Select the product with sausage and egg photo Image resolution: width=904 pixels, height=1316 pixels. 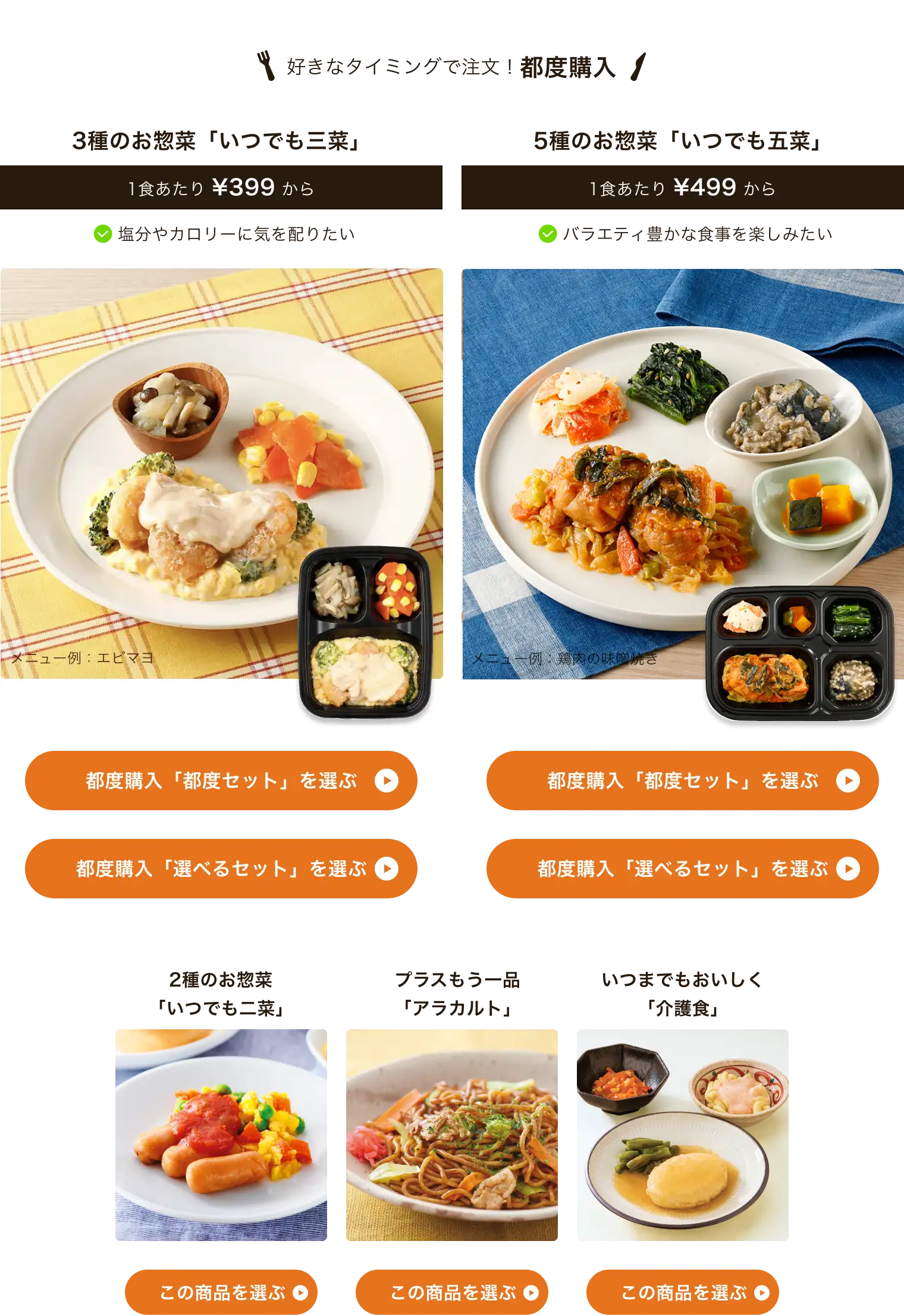221,1292
